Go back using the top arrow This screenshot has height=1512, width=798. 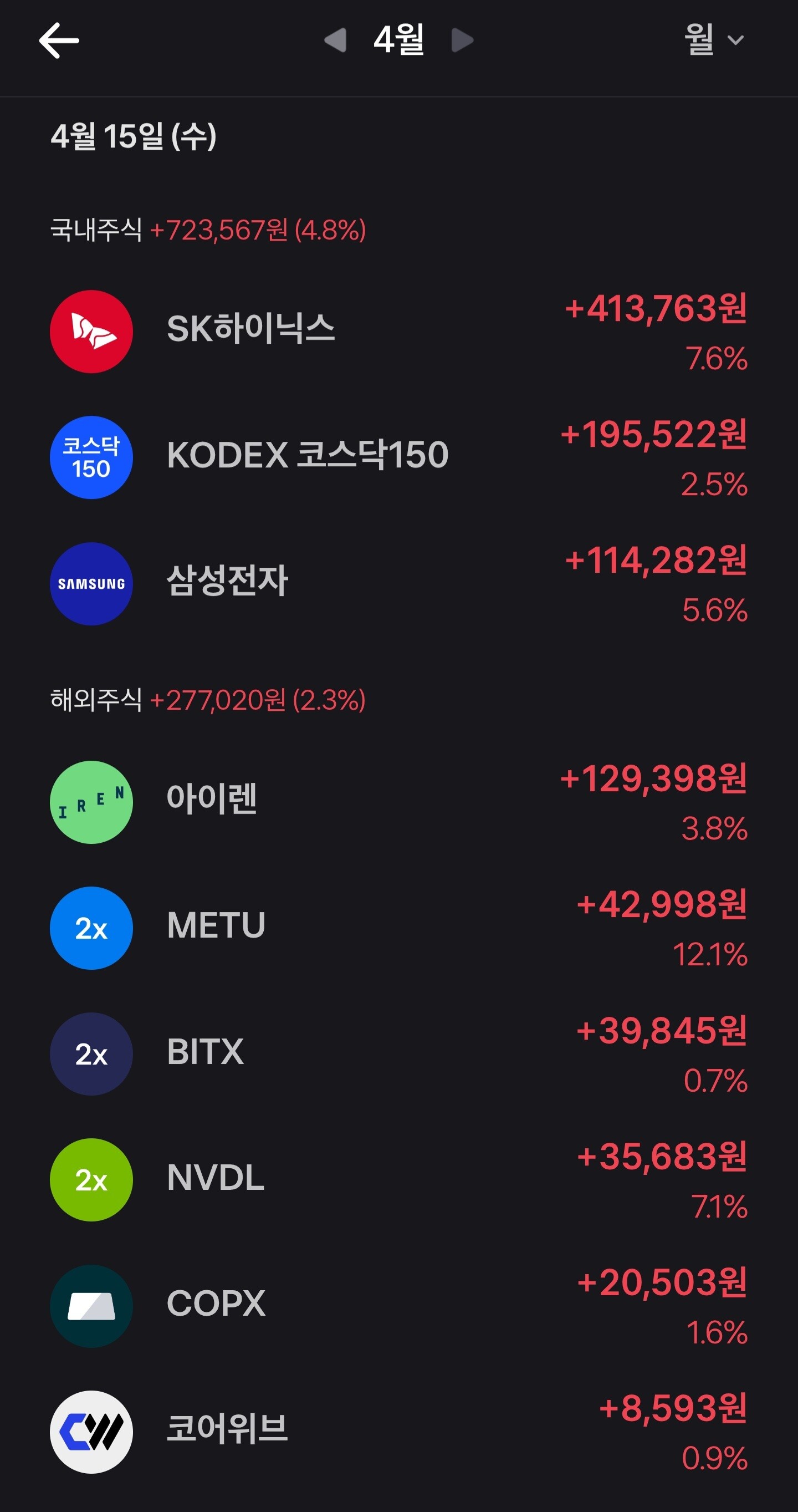point(59,40)
